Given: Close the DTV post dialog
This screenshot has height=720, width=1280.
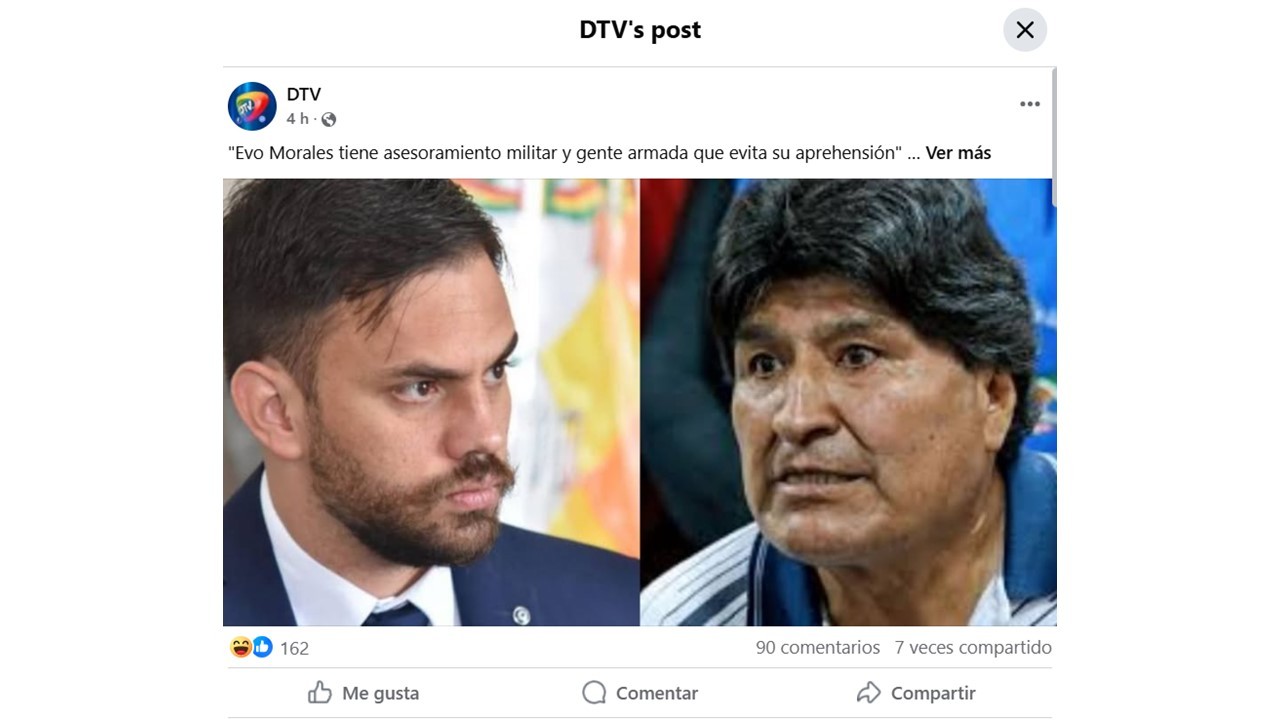Looking at the screenshot, I should click(x=1025, y=30).
